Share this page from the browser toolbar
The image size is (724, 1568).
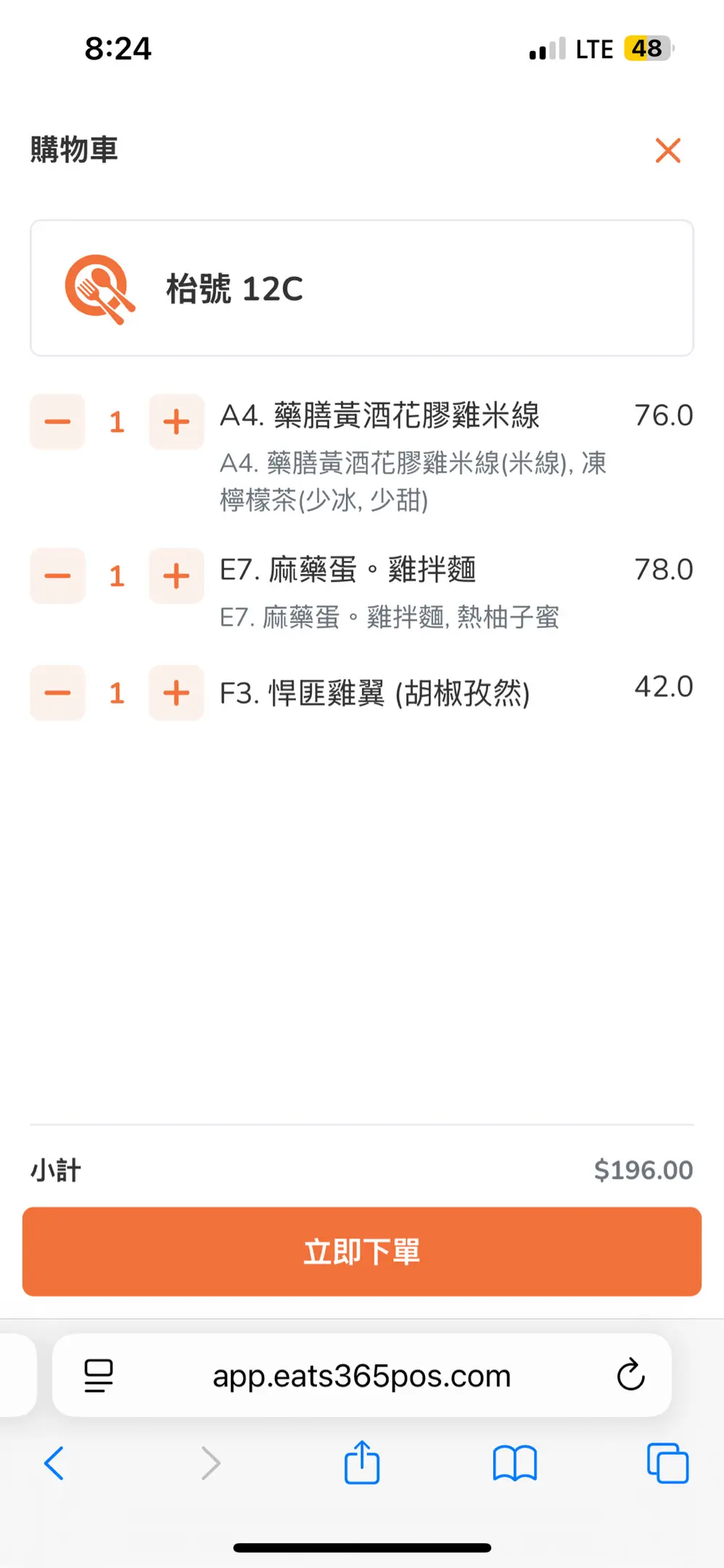pos(362,1463)
